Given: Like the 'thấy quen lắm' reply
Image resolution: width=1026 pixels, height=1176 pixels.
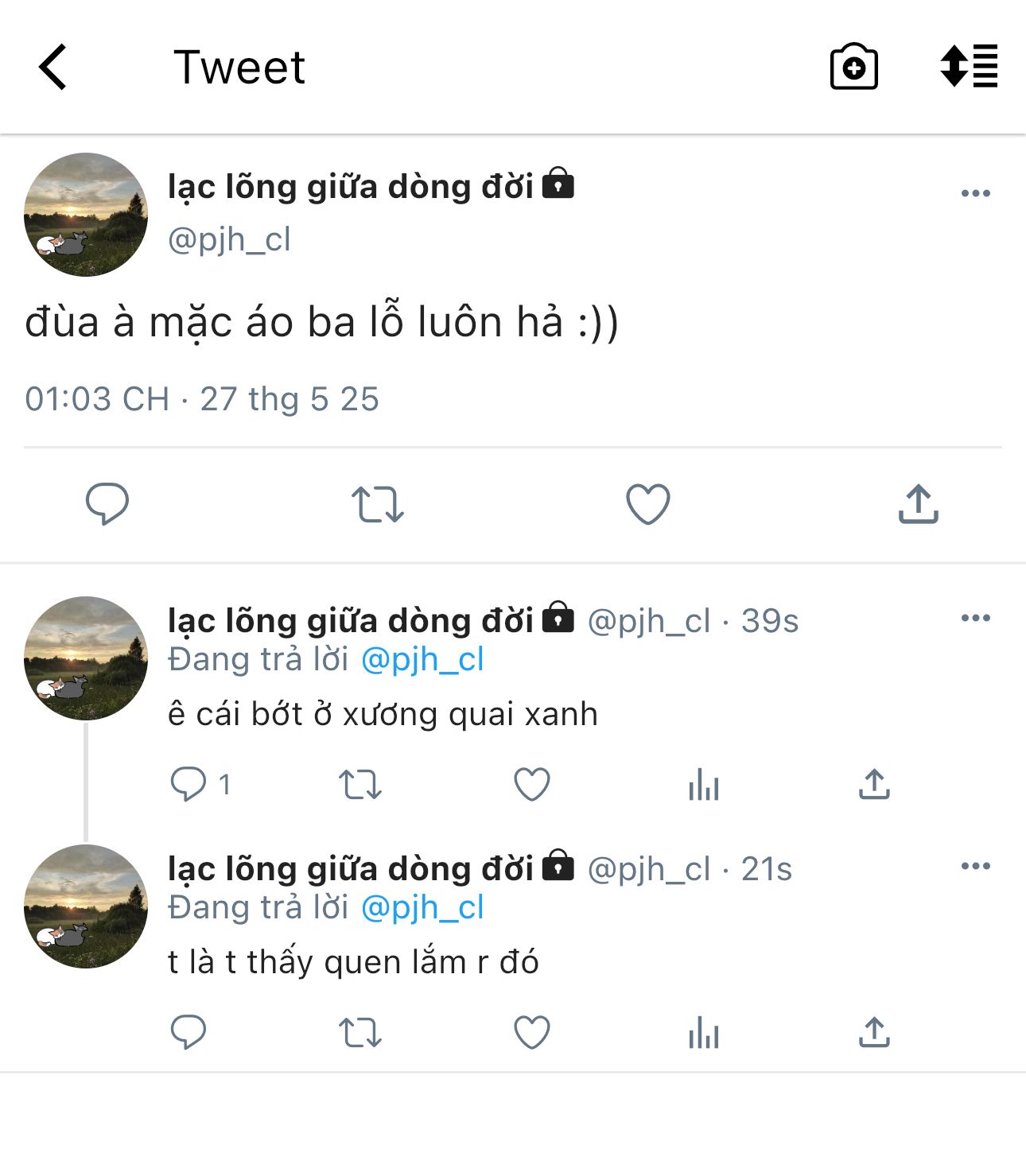Looking at the screenshot, I should pos(532,1032).
